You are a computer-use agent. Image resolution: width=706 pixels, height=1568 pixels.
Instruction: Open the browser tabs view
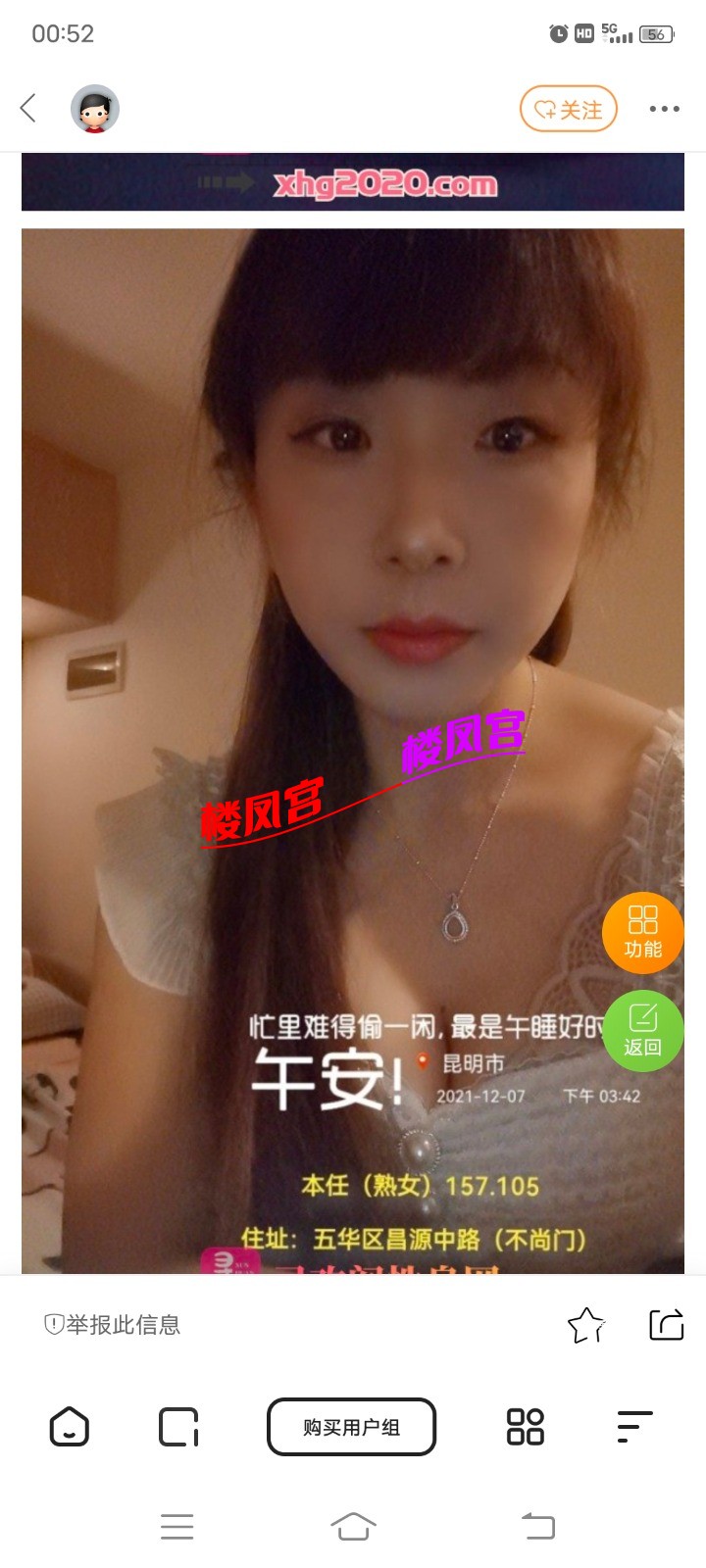click(x=178, y=1427)
